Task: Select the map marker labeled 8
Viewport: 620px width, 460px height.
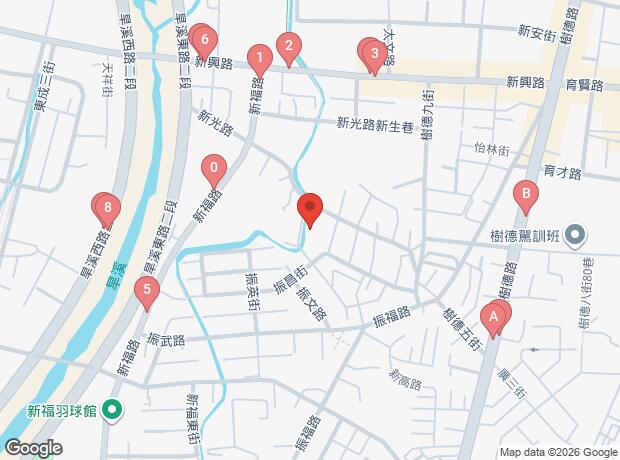Action: [107, 208]
